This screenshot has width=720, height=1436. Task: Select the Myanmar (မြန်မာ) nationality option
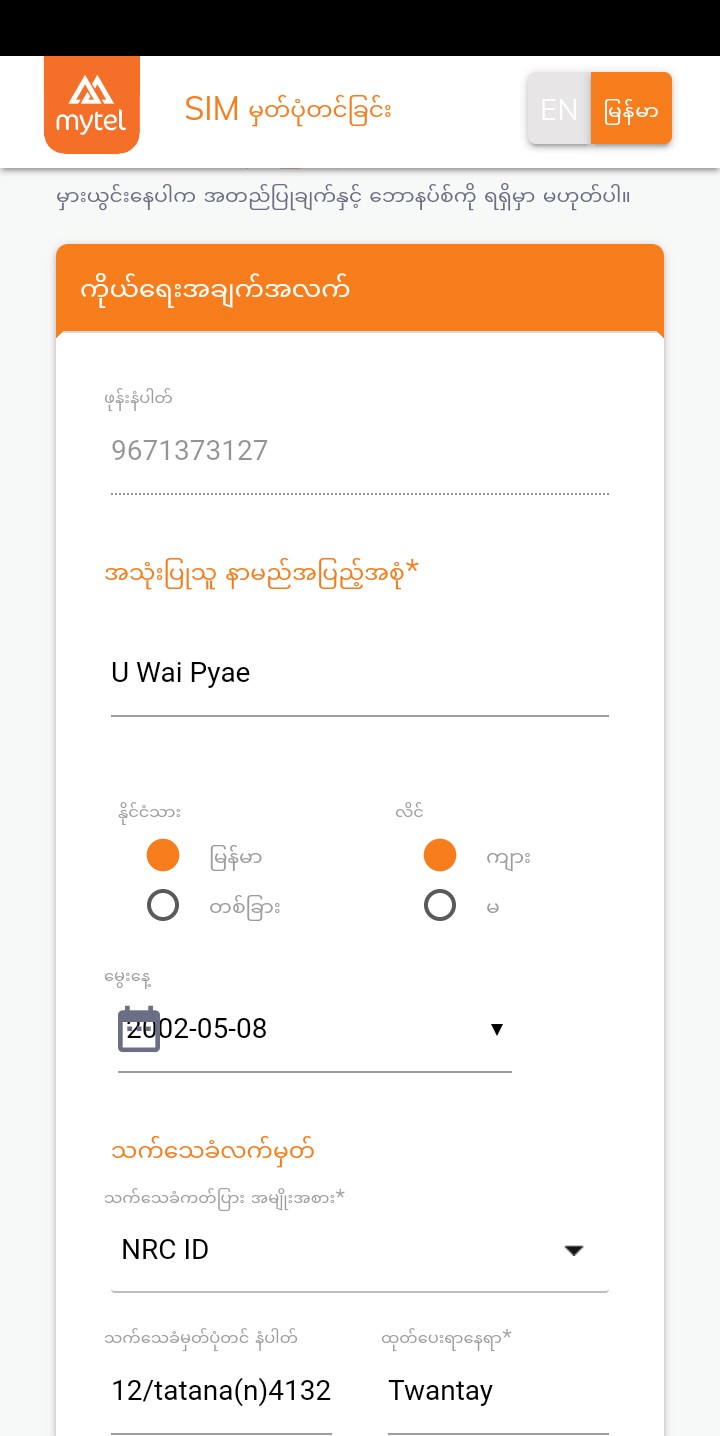coord(163,855)
